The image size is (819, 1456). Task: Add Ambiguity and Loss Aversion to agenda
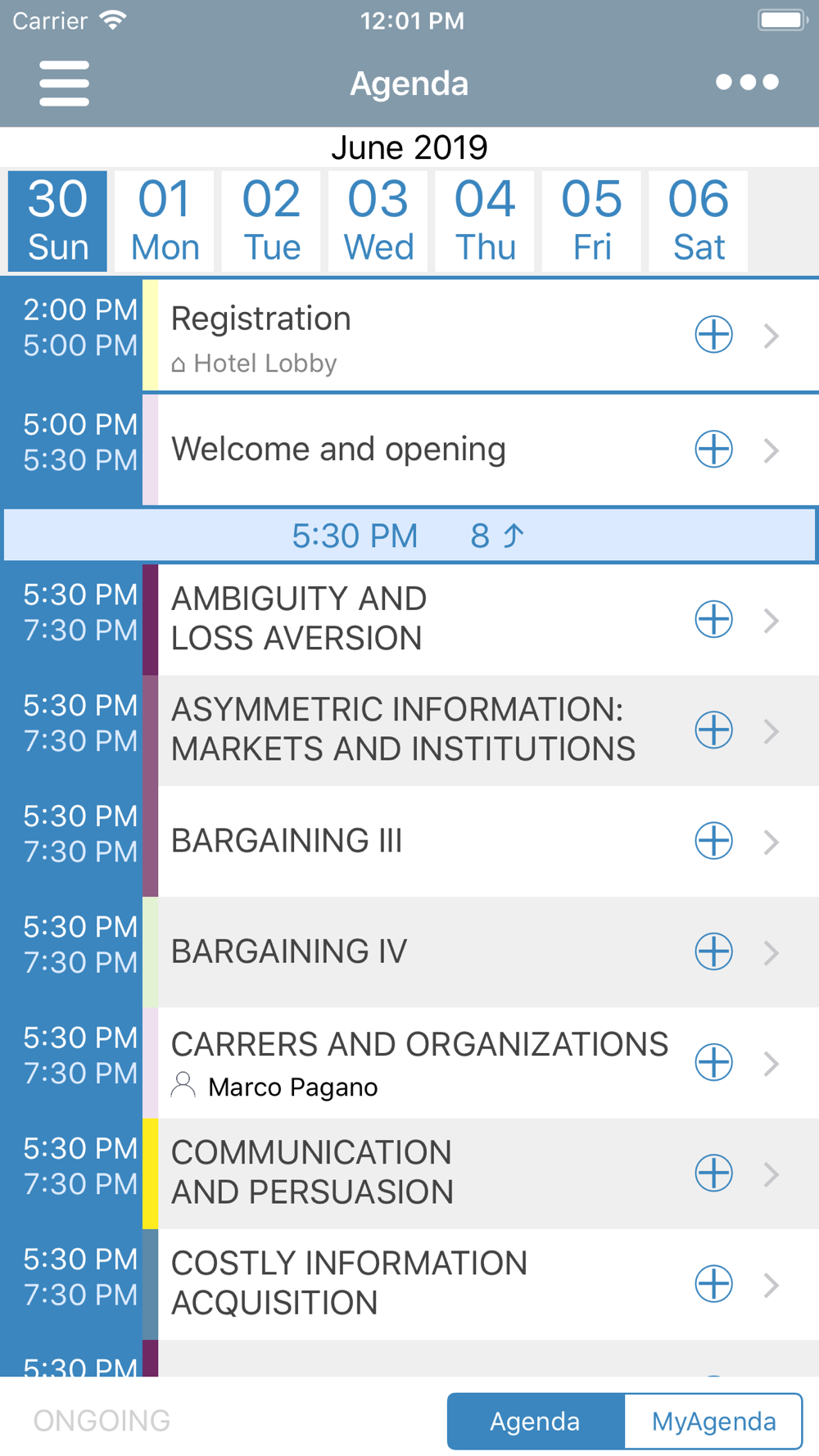point(713,619)
